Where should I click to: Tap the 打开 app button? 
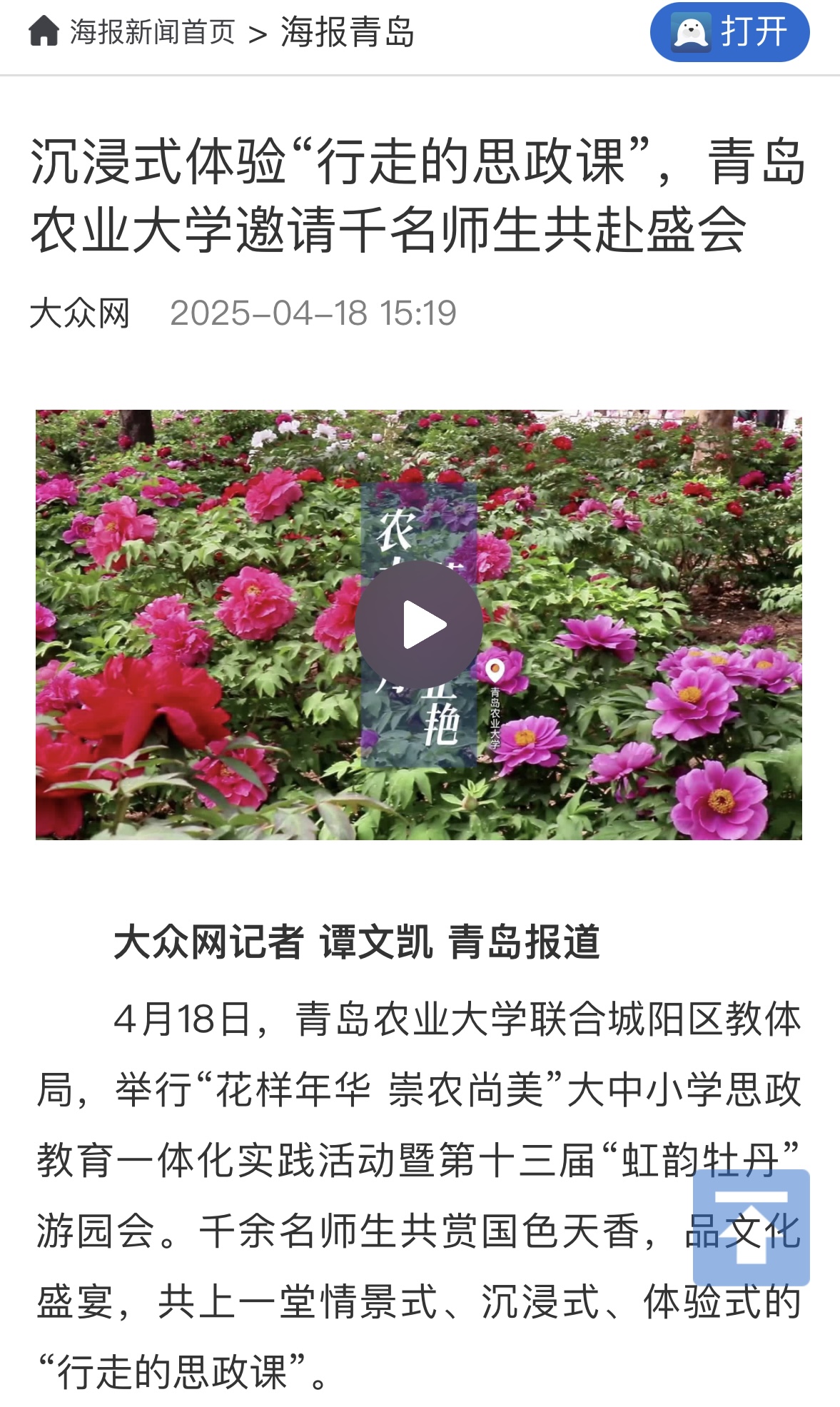coord(729,32)
